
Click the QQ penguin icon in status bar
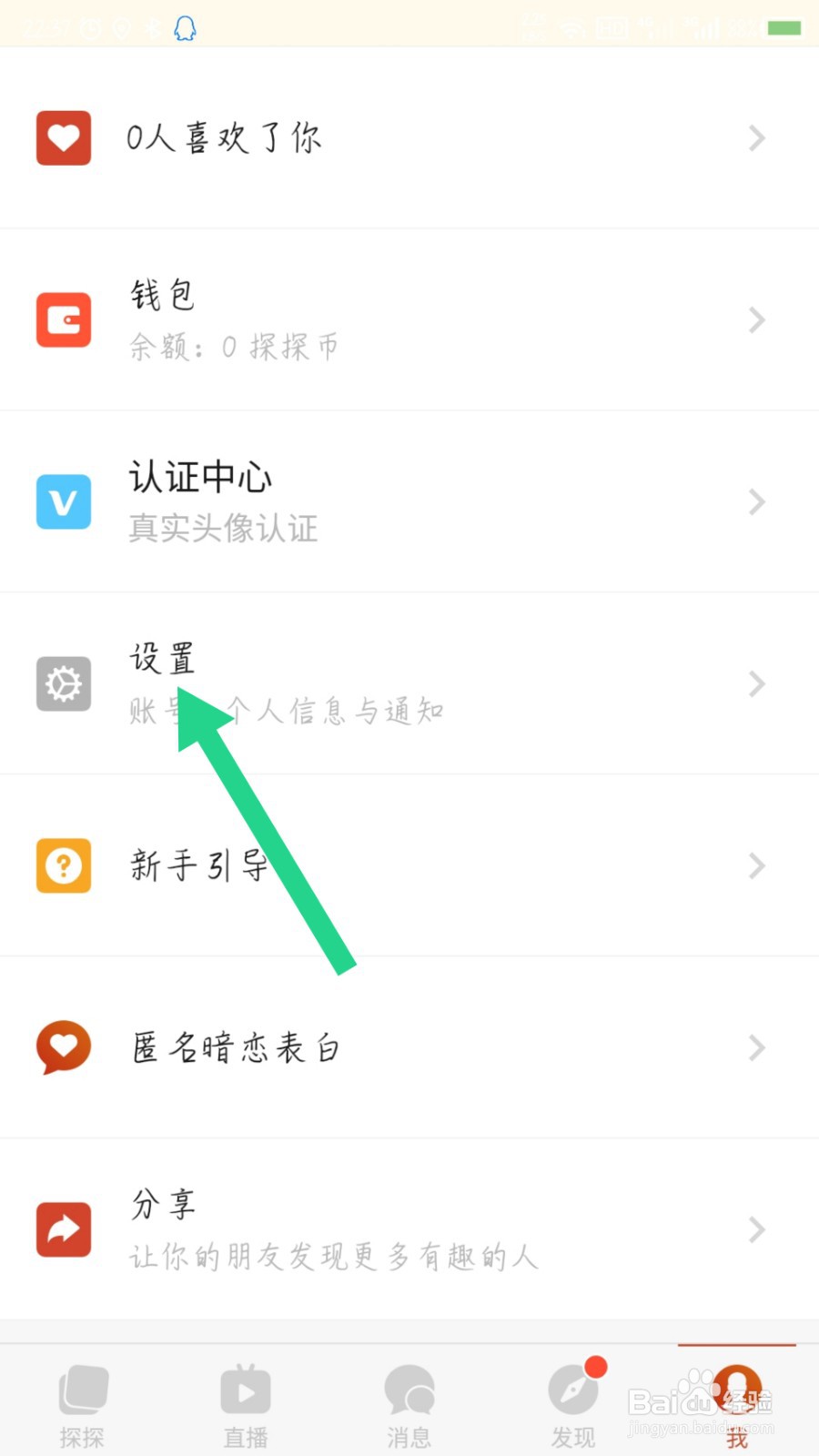pos(186,27)
